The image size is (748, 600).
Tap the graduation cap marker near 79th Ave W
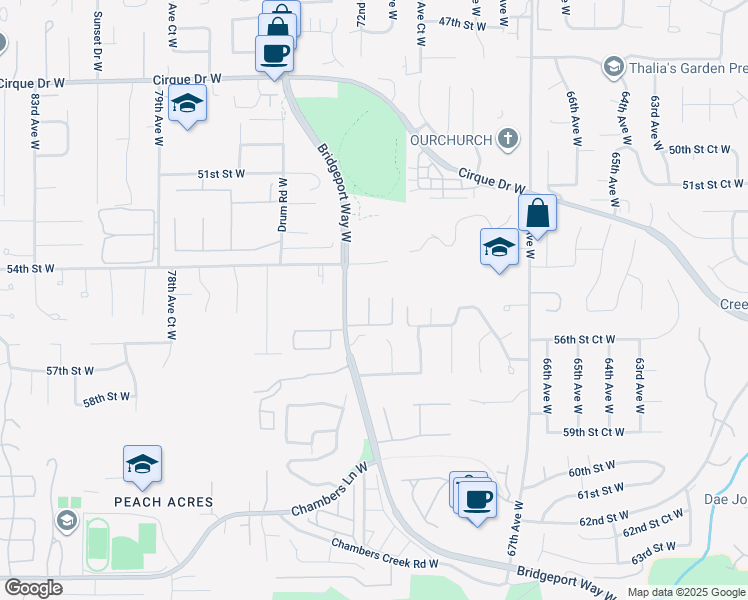pyautogui.click(x=187, y=104)
